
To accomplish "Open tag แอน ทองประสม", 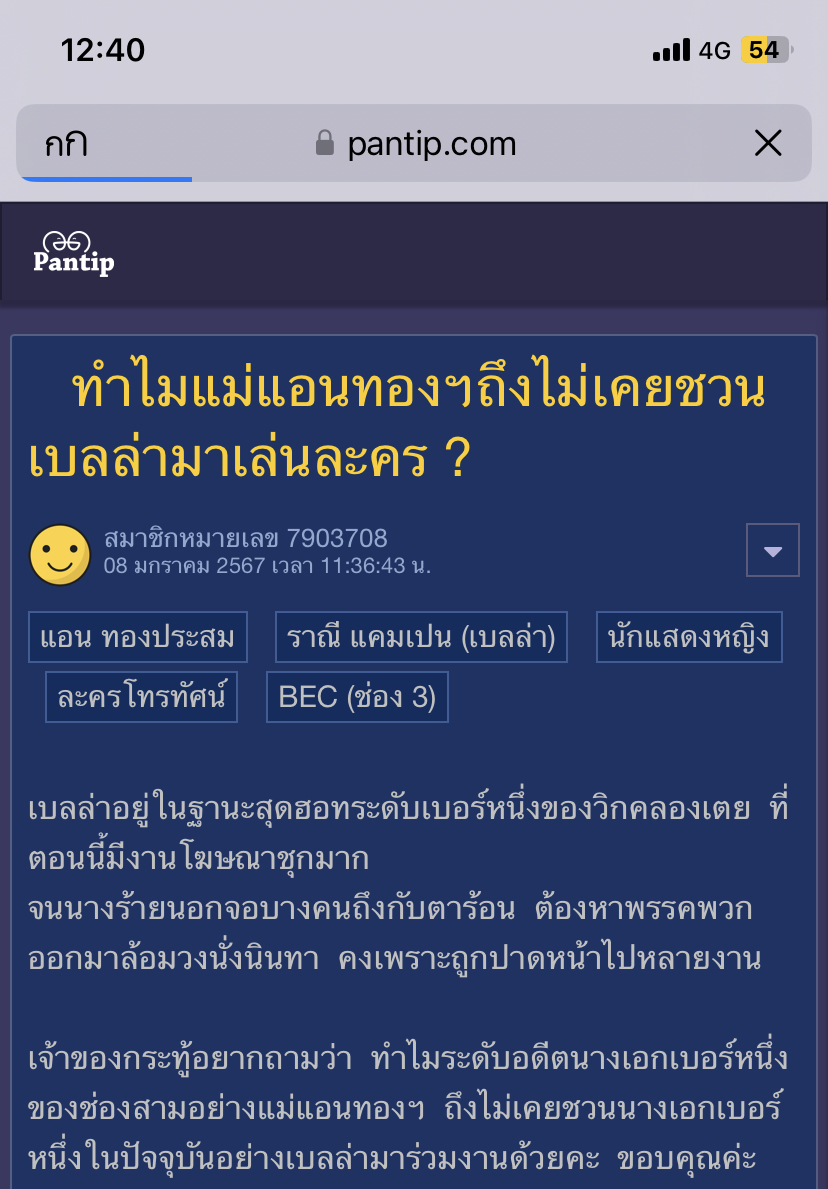I will point(138,637).
